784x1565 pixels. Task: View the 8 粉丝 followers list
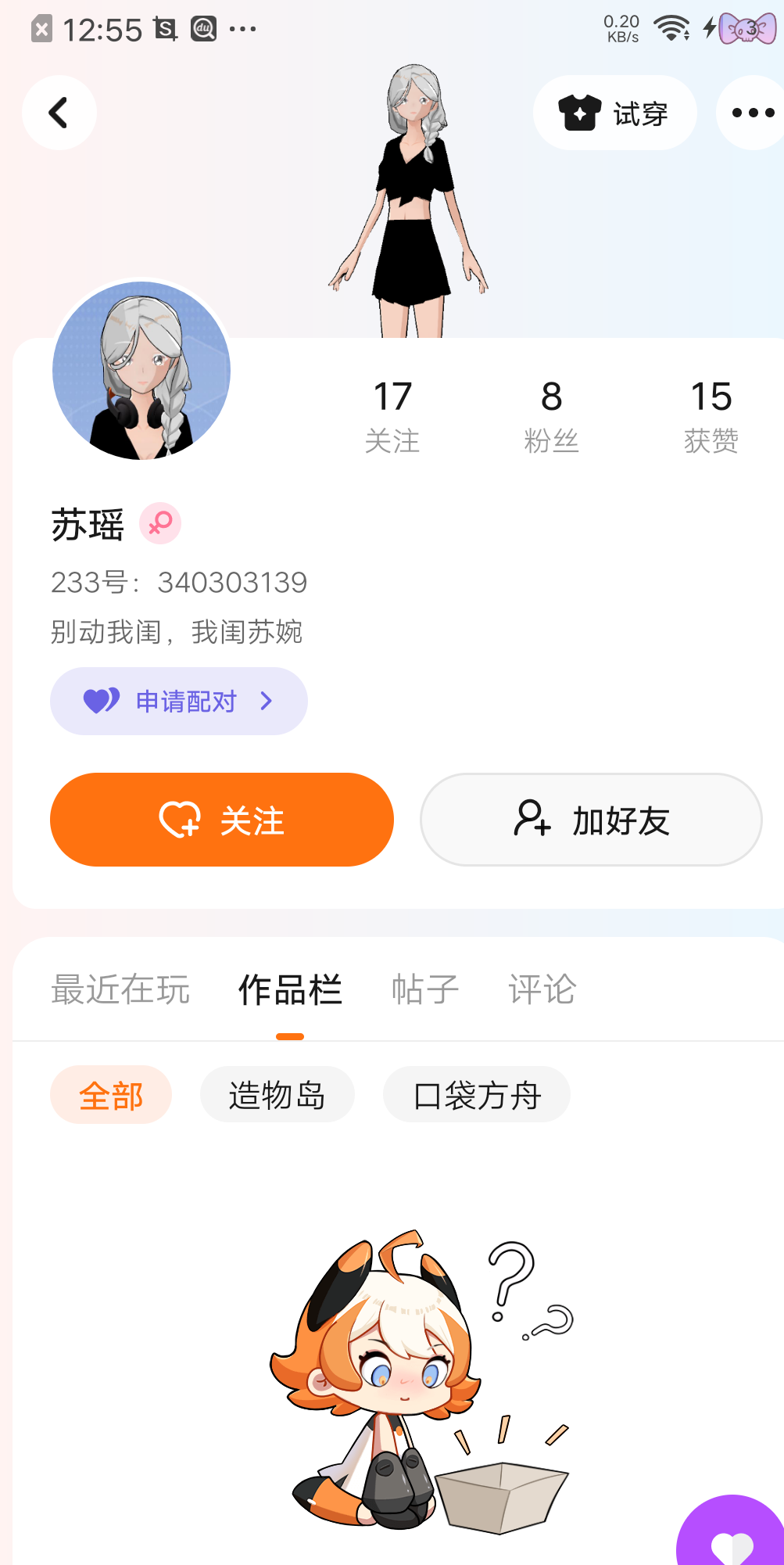click(x=551, y=416)
